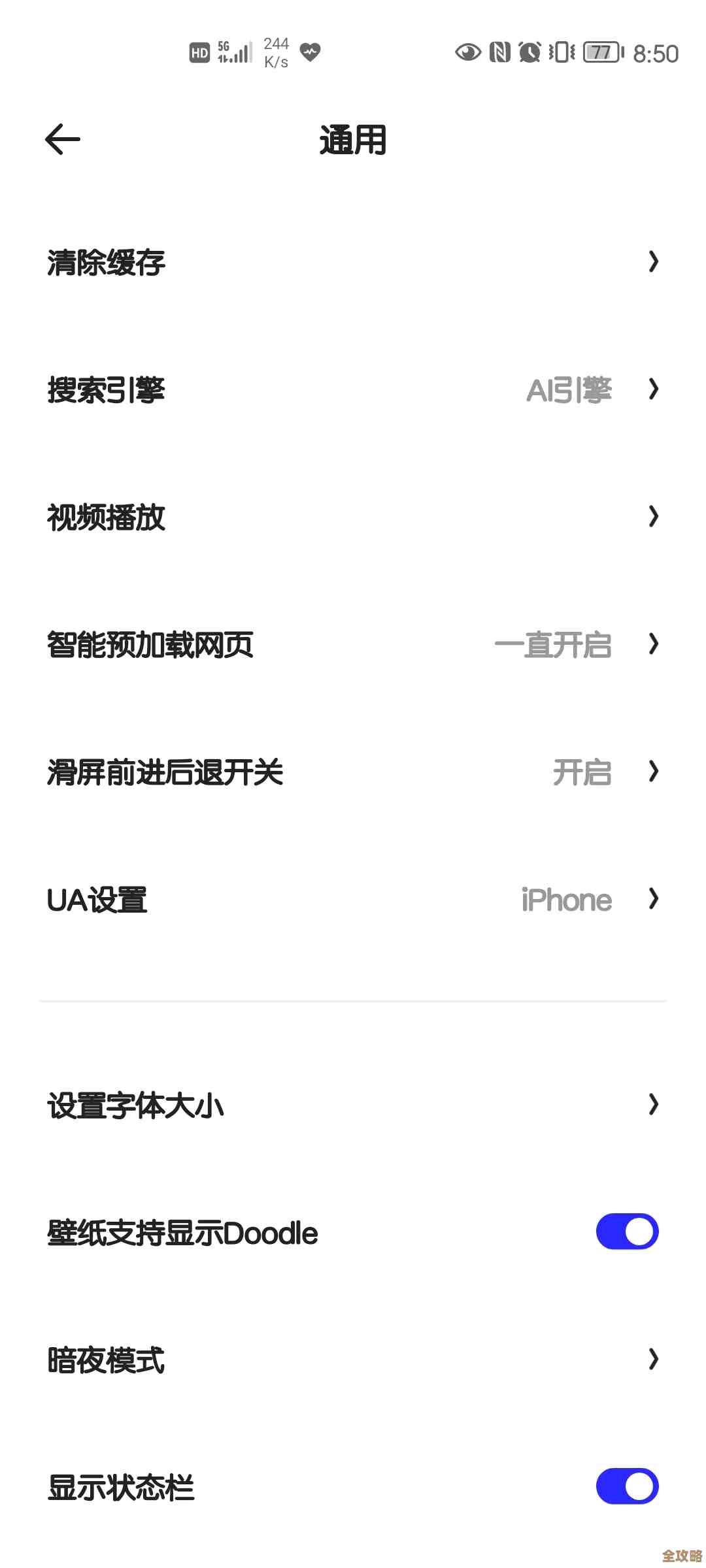Tap the network speed 244 K/s readout
The image size is (706, 1568).
[x=275, y=52]
